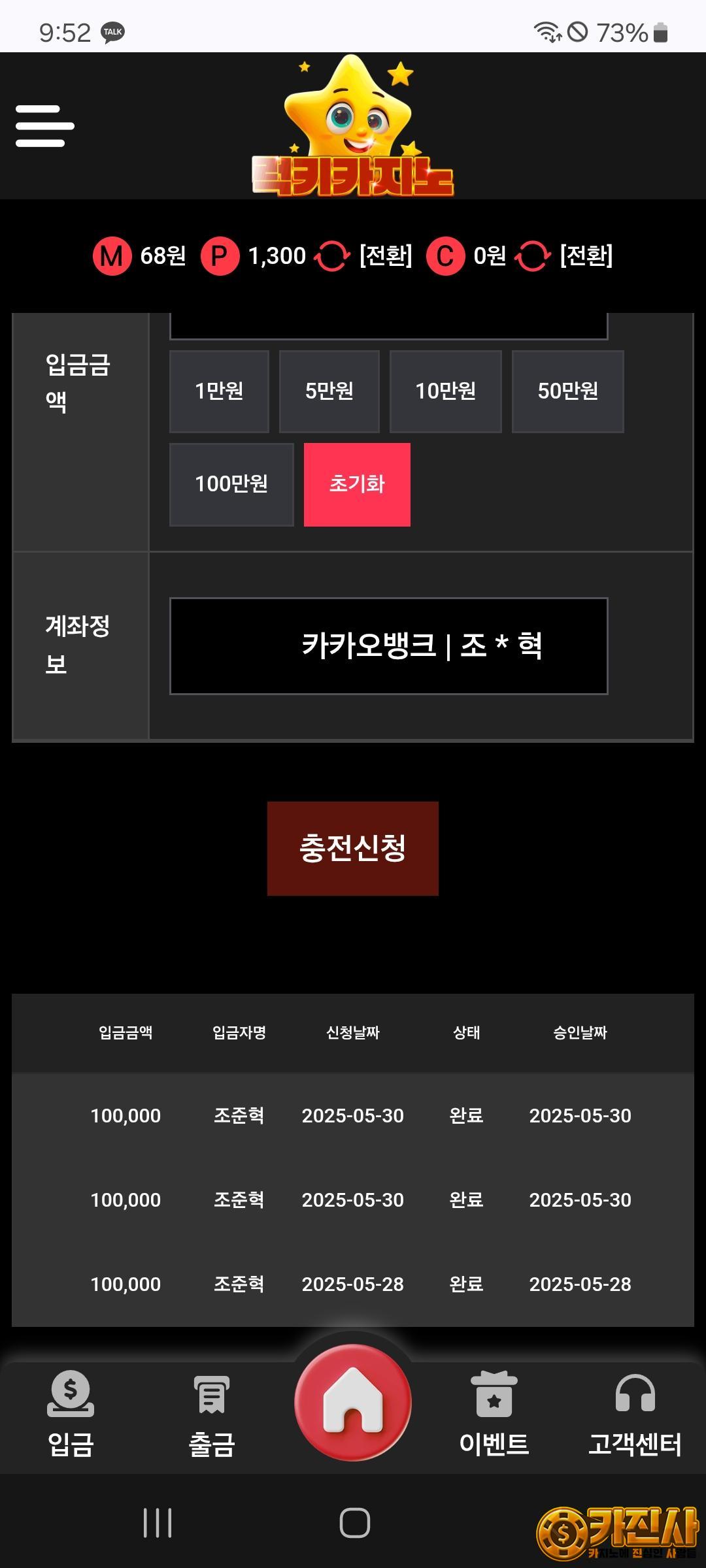This screenshot has height=1568, width=706.
Task: Convert comp balance with the second 전환 link
Action: [586, 255]
